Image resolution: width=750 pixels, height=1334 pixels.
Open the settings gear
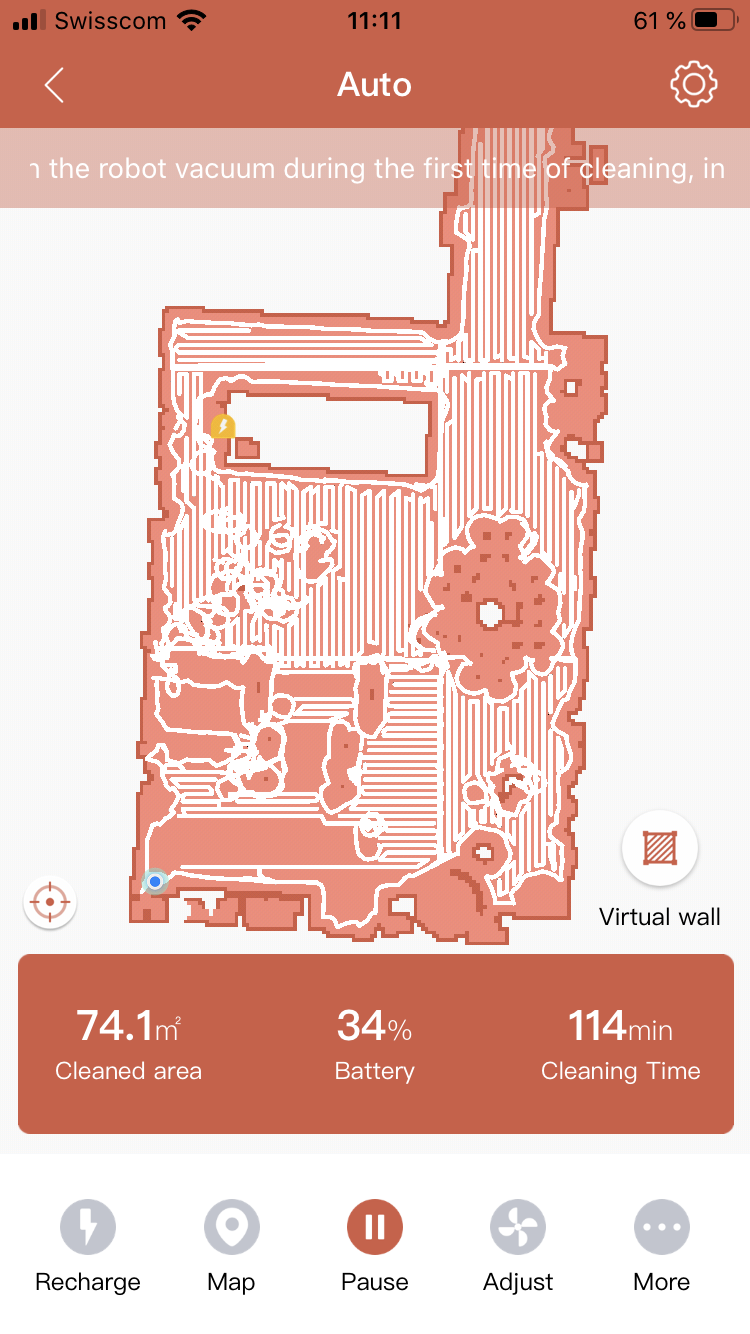[x=694, y=85]
